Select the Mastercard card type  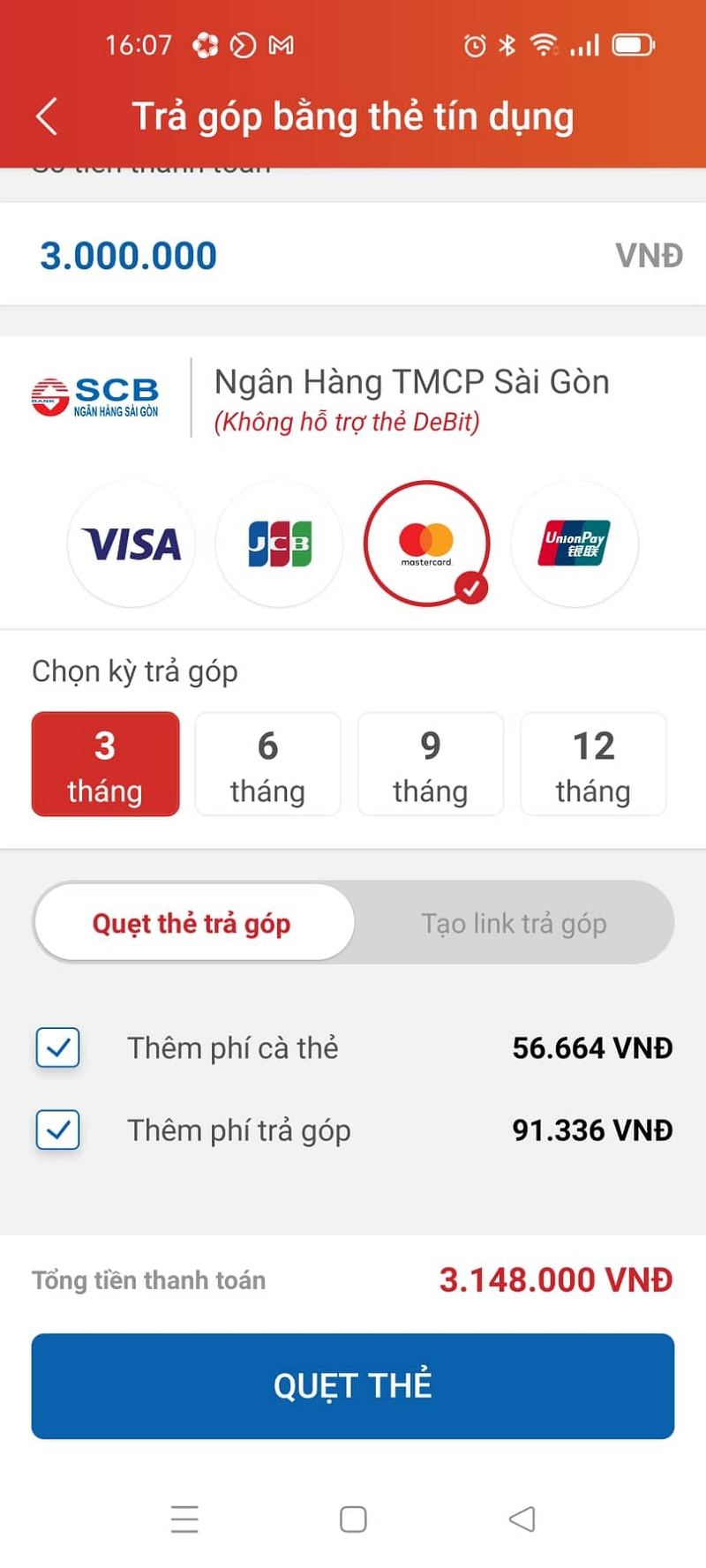click(x=426, y=544)
